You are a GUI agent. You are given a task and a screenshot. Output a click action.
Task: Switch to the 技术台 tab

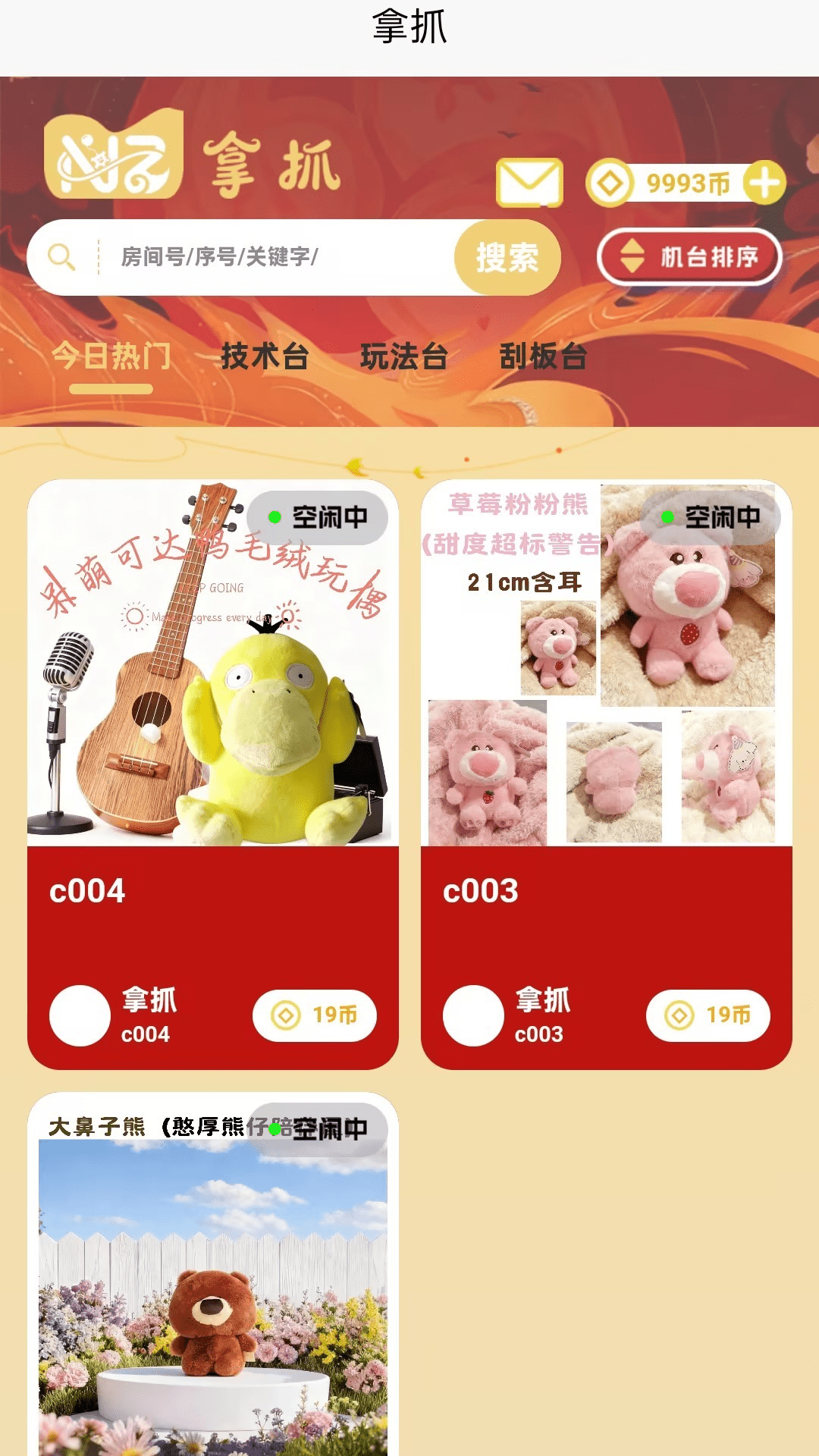click(x=264, y=356)
